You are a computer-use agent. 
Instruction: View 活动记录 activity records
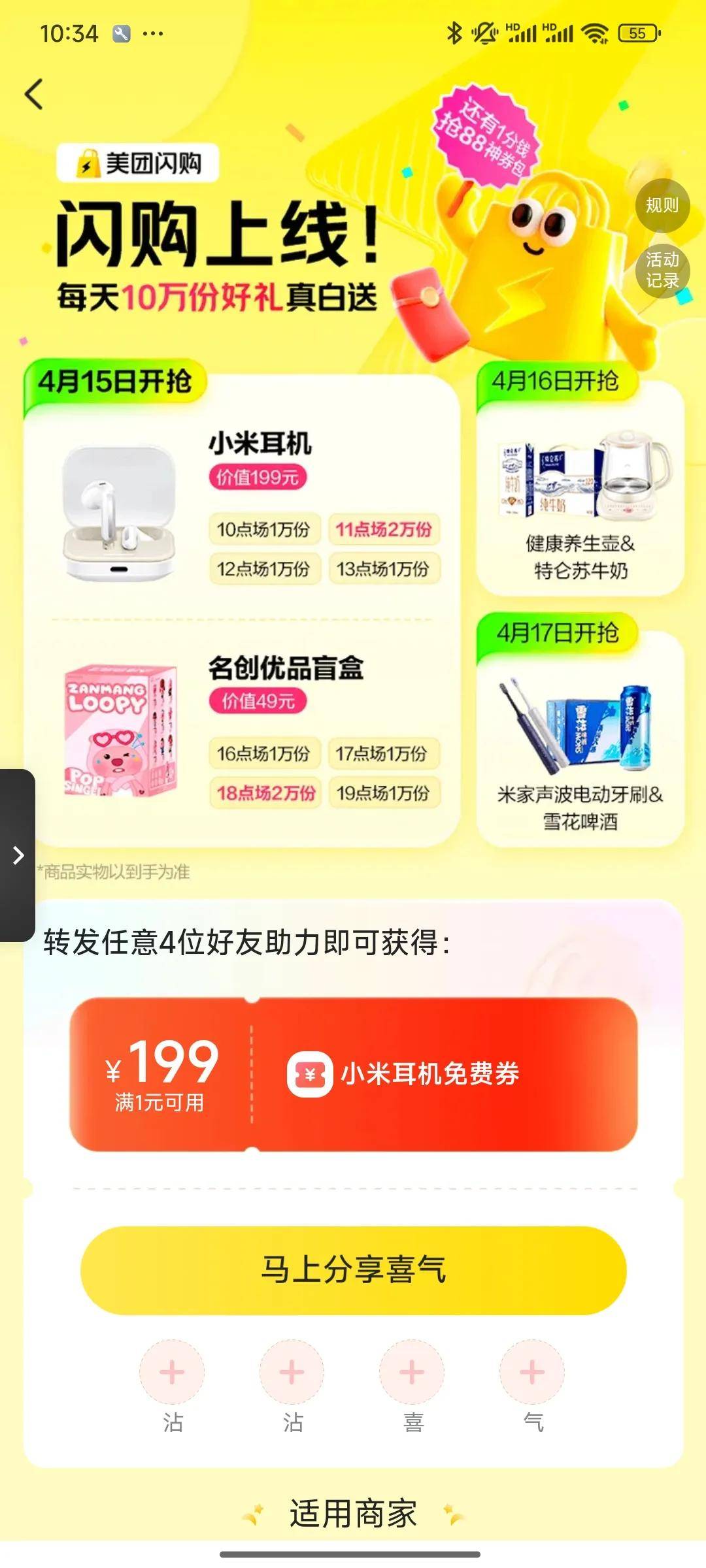[x=662, y=270]
